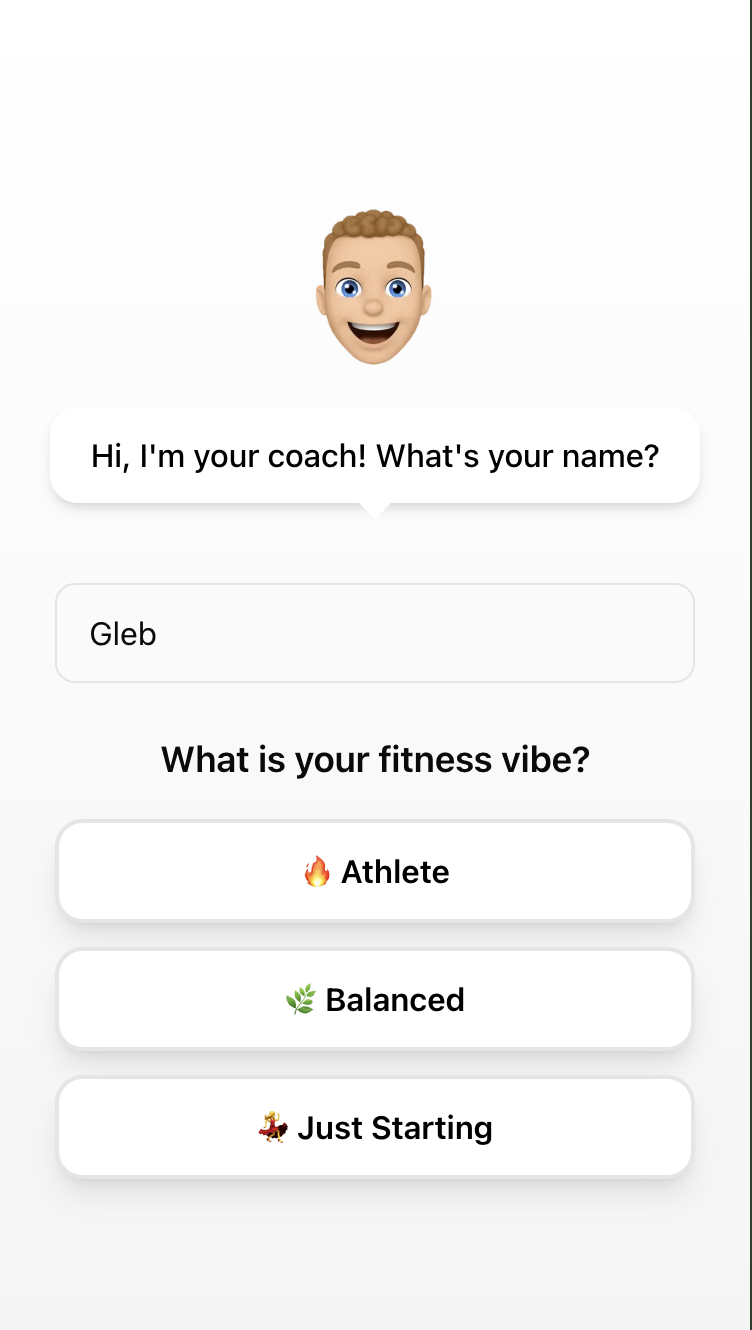Image resolution: width=752 pixels, height=1330 pixels.
Task: Select the Athlete fitness vibe
Action: tap(374, 871)
